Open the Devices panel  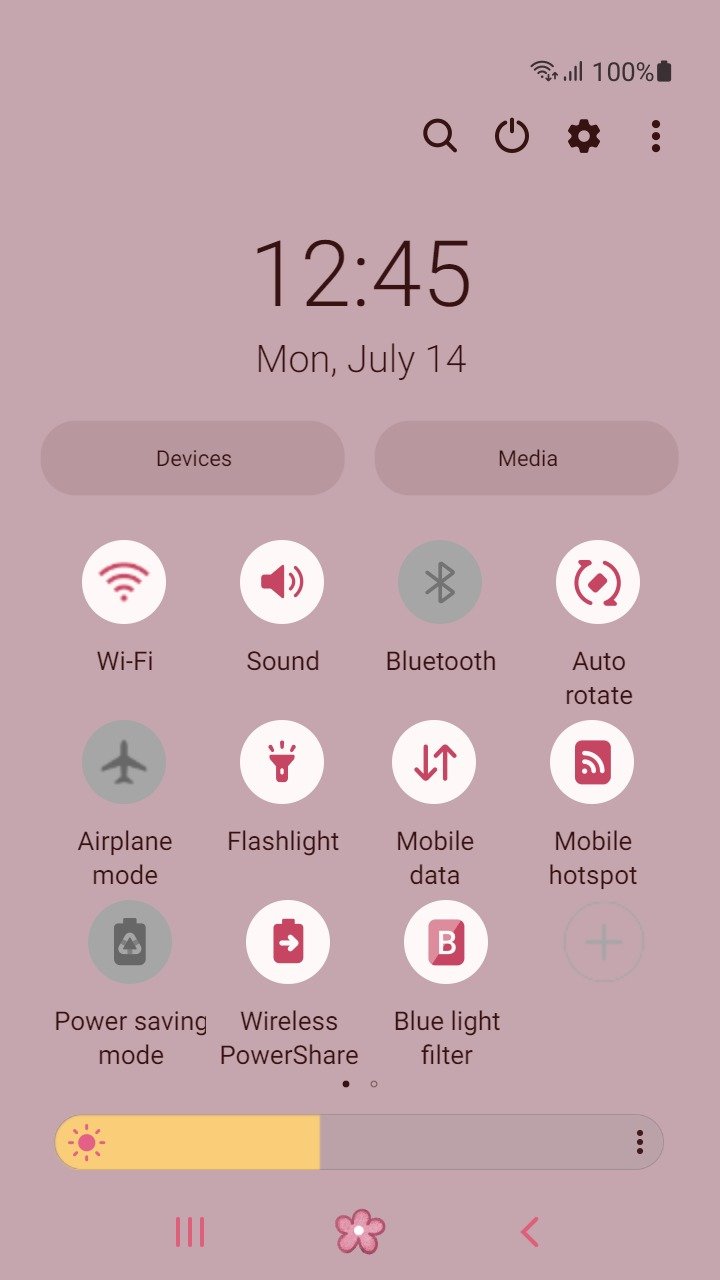(x=193, y=458)
